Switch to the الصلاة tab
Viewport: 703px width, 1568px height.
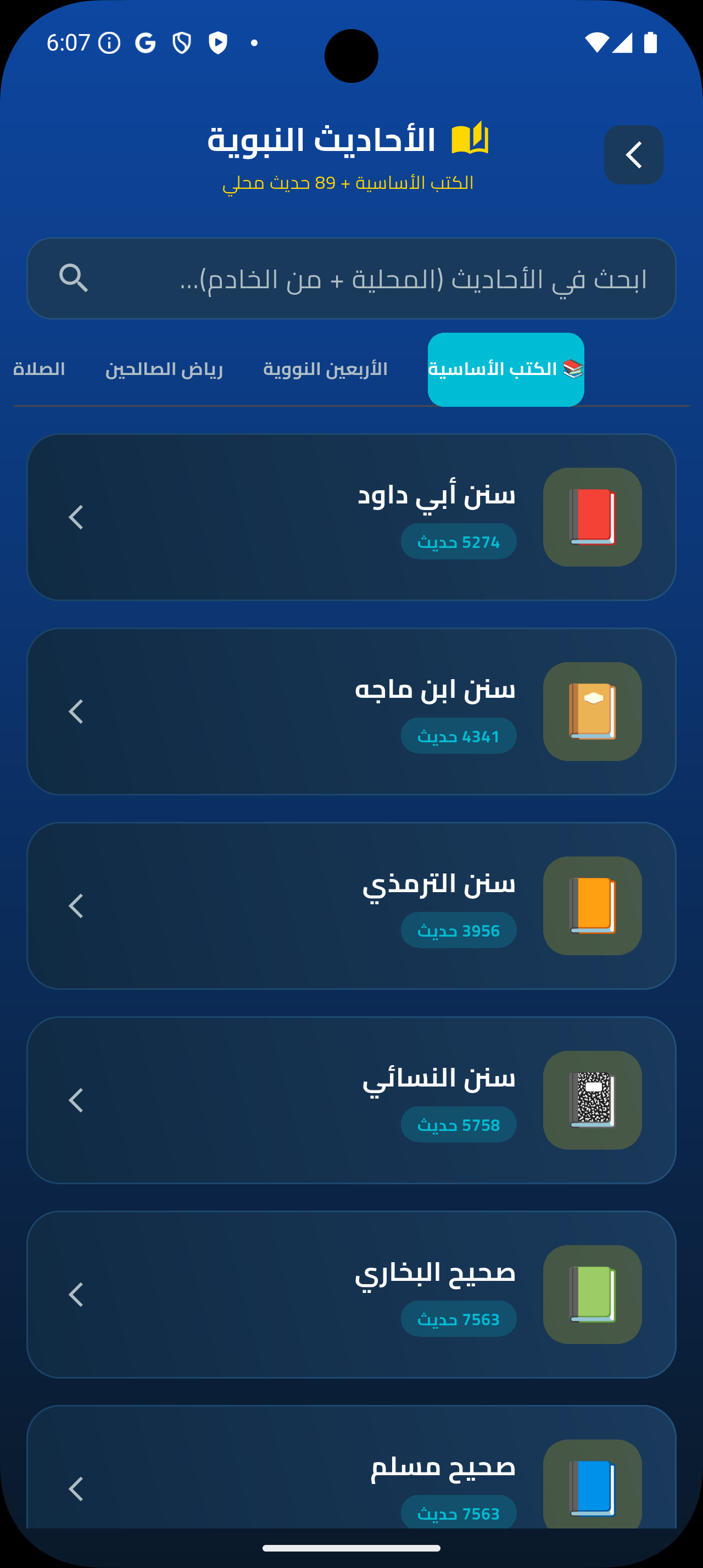pyautogui.click(x=39, y=368)
